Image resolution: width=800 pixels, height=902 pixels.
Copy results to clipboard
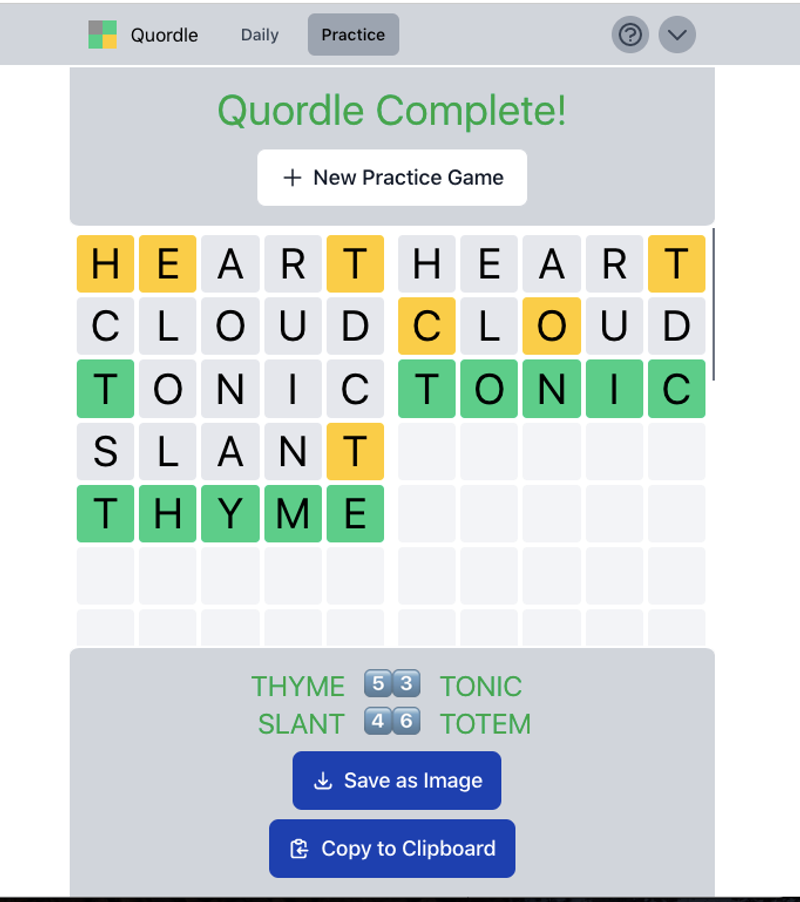tap(392, 849)
